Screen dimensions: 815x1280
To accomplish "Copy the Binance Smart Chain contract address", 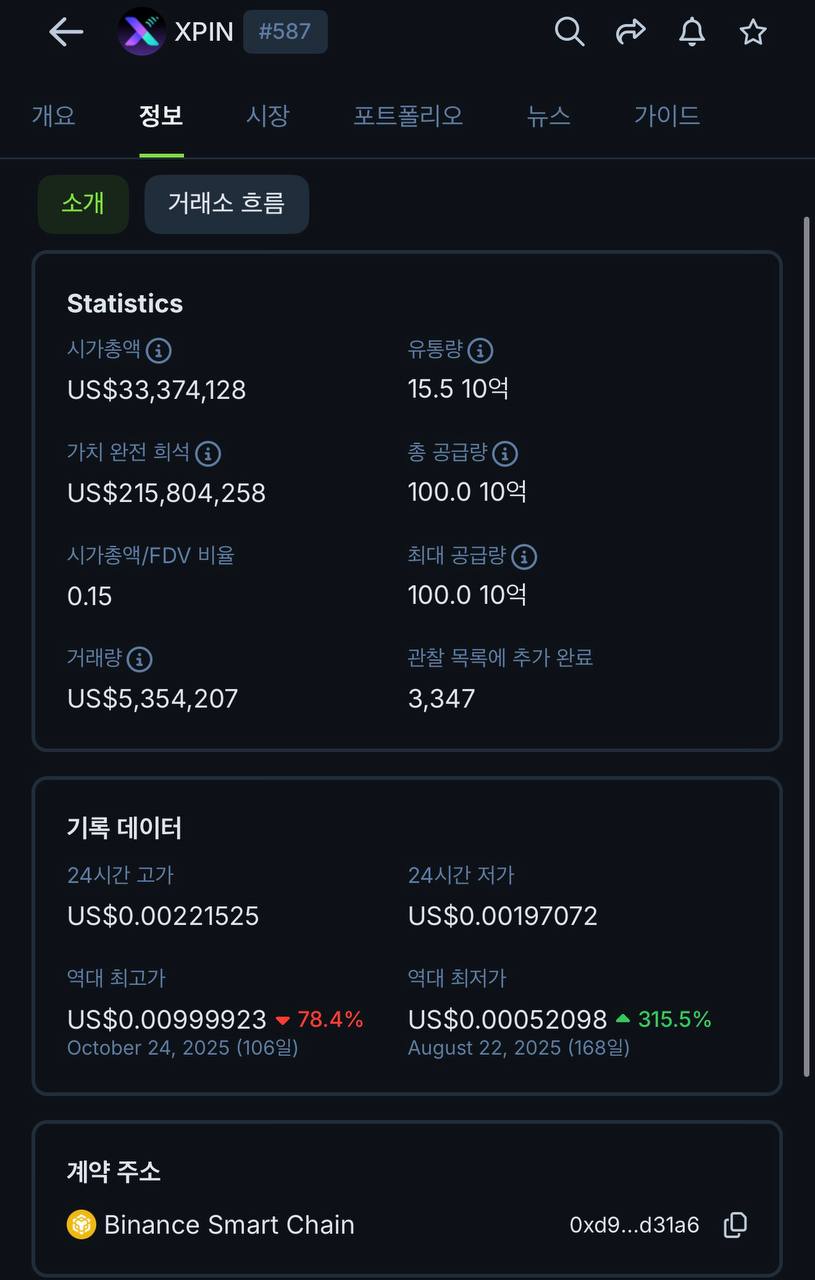I will [735, 1225].
